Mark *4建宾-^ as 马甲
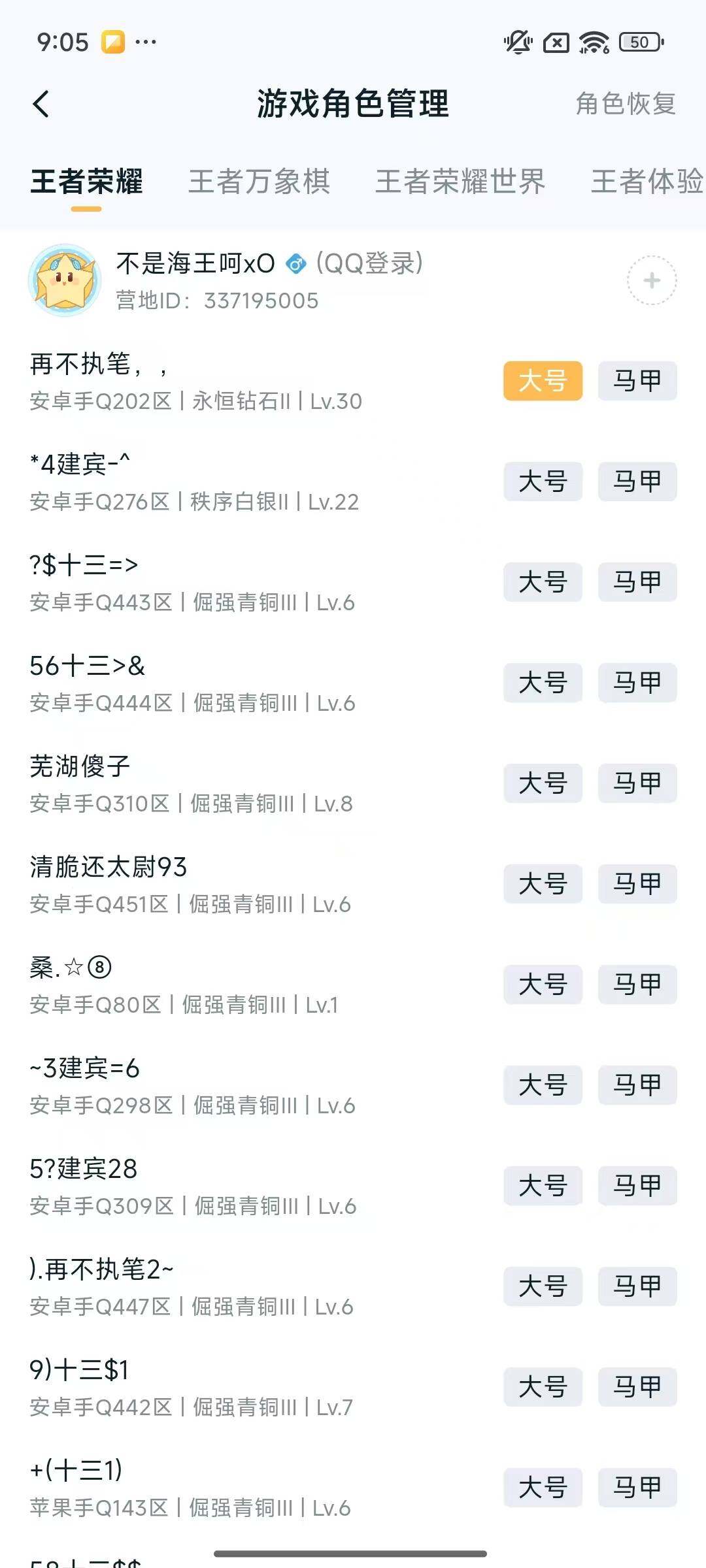The image size is (706, 1568). (x=637, y=482)
